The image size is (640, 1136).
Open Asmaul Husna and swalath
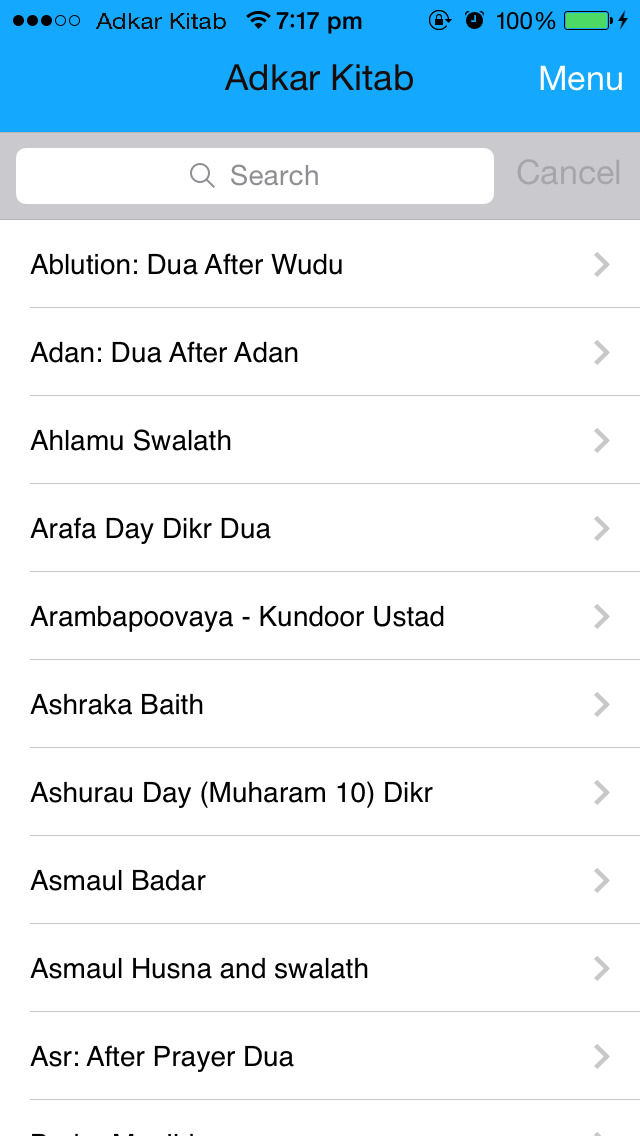click(x=320, y=968)
